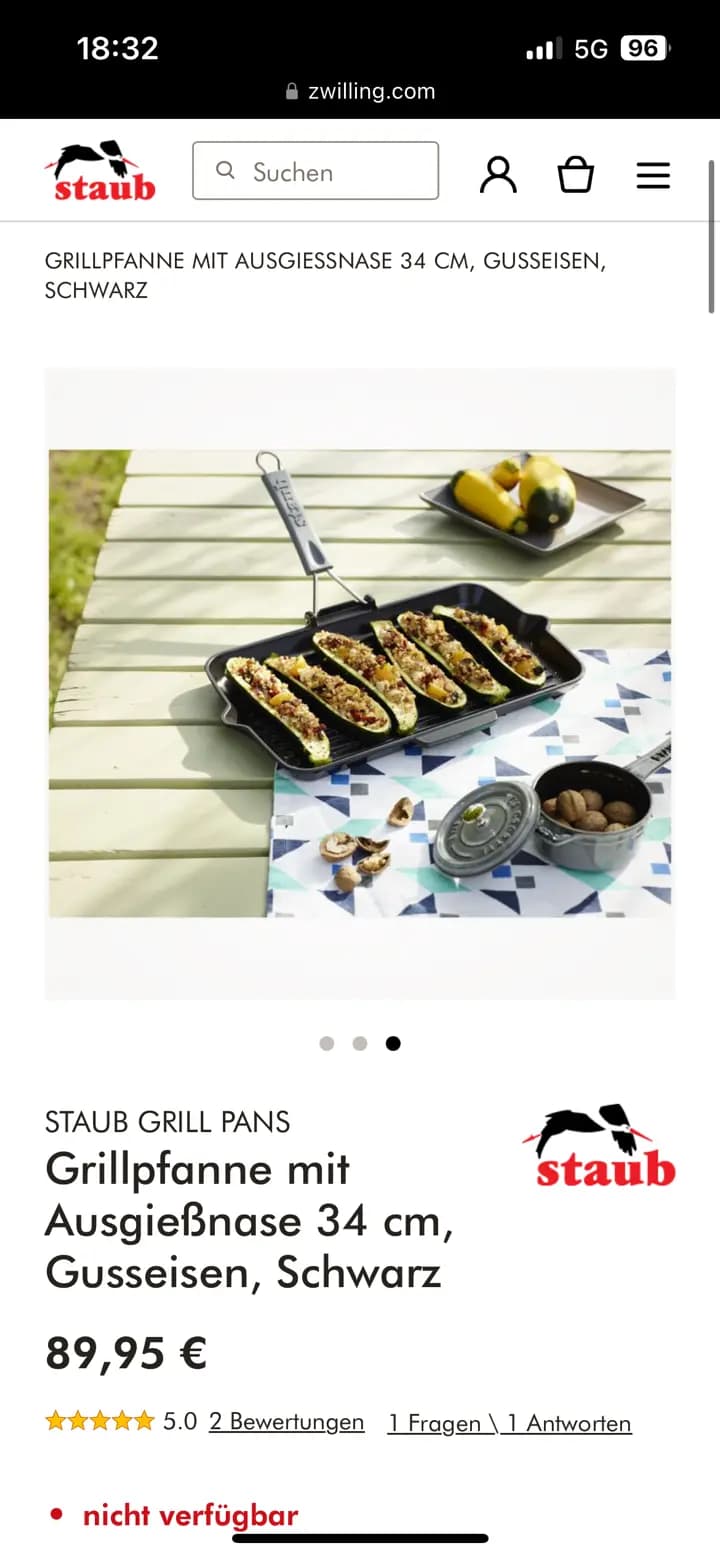Viewport: 720px width, 1558px height.
Task: Select the second image indicator dot
Action: pos(360,1043)
